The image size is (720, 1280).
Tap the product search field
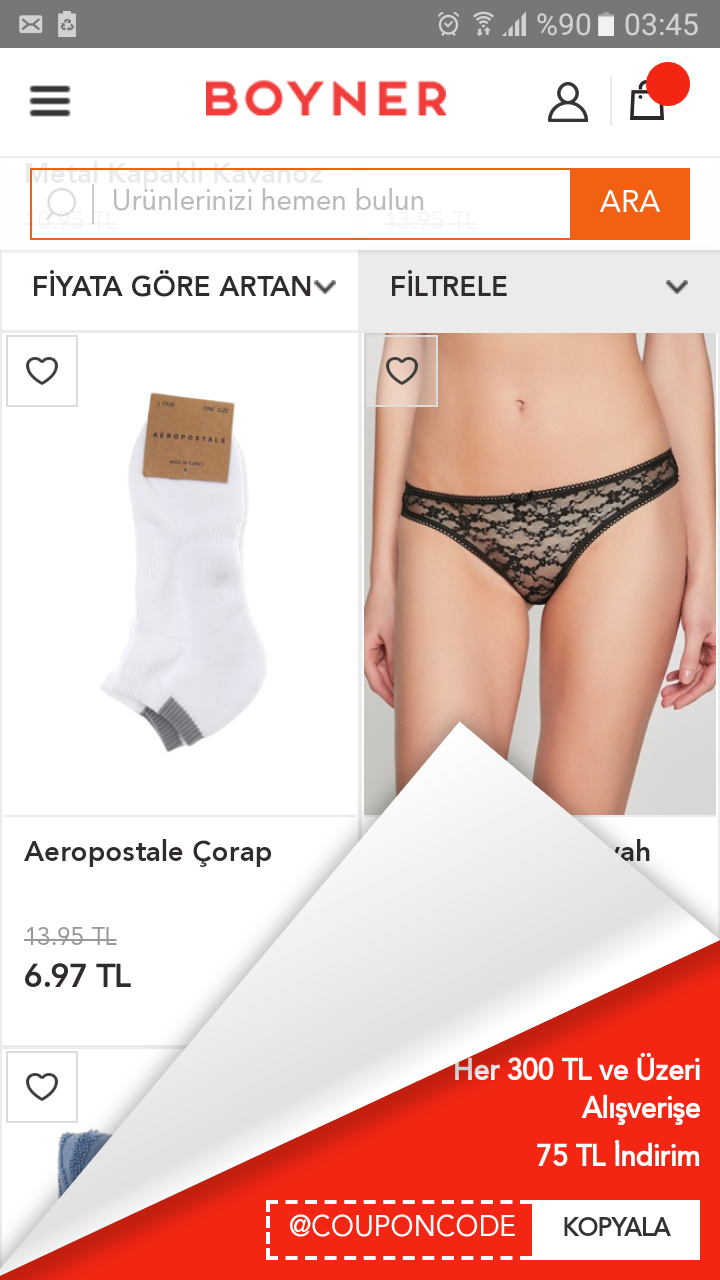coord(301,204)
